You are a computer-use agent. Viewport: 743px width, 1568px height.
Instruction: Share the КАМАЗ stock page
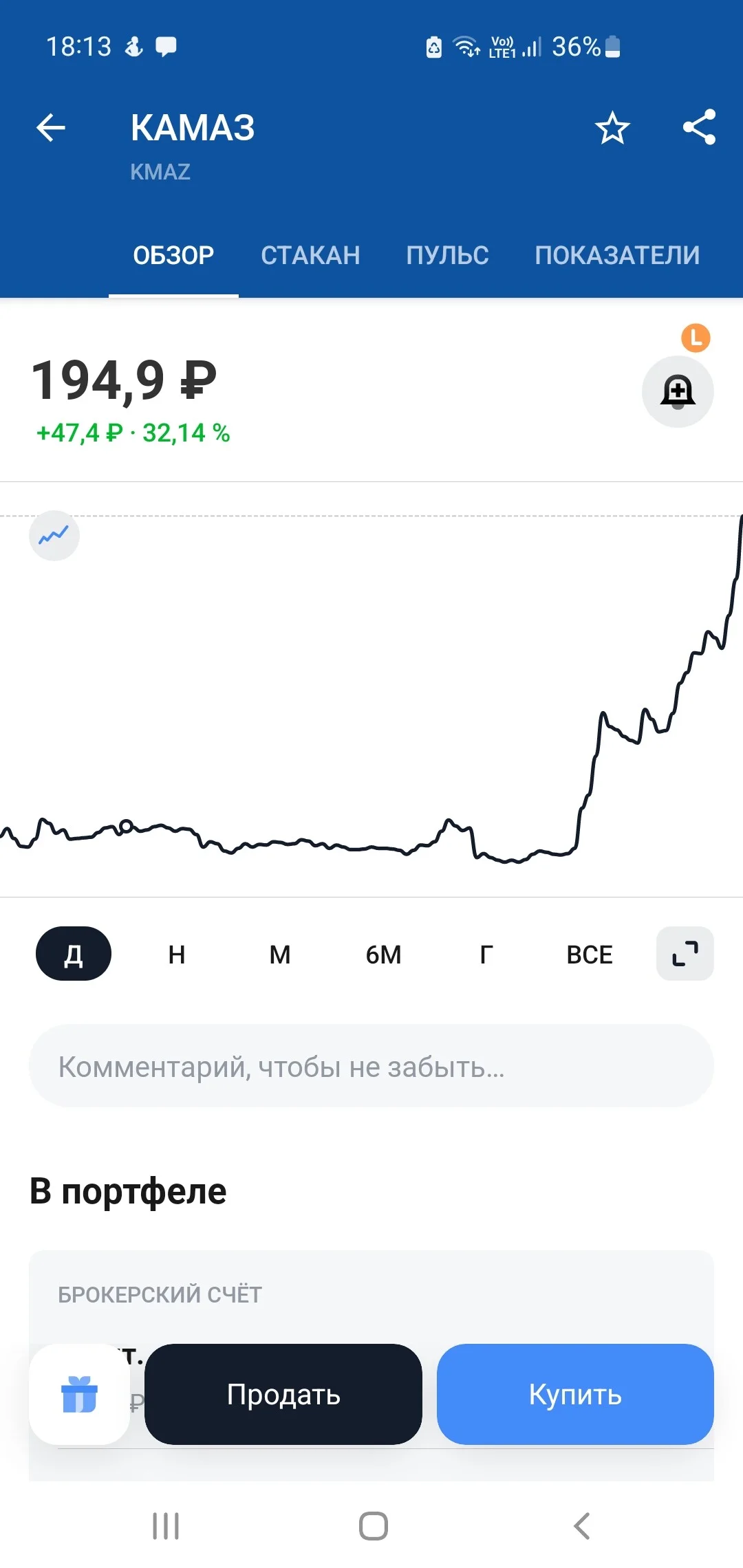tap(699, 127)
